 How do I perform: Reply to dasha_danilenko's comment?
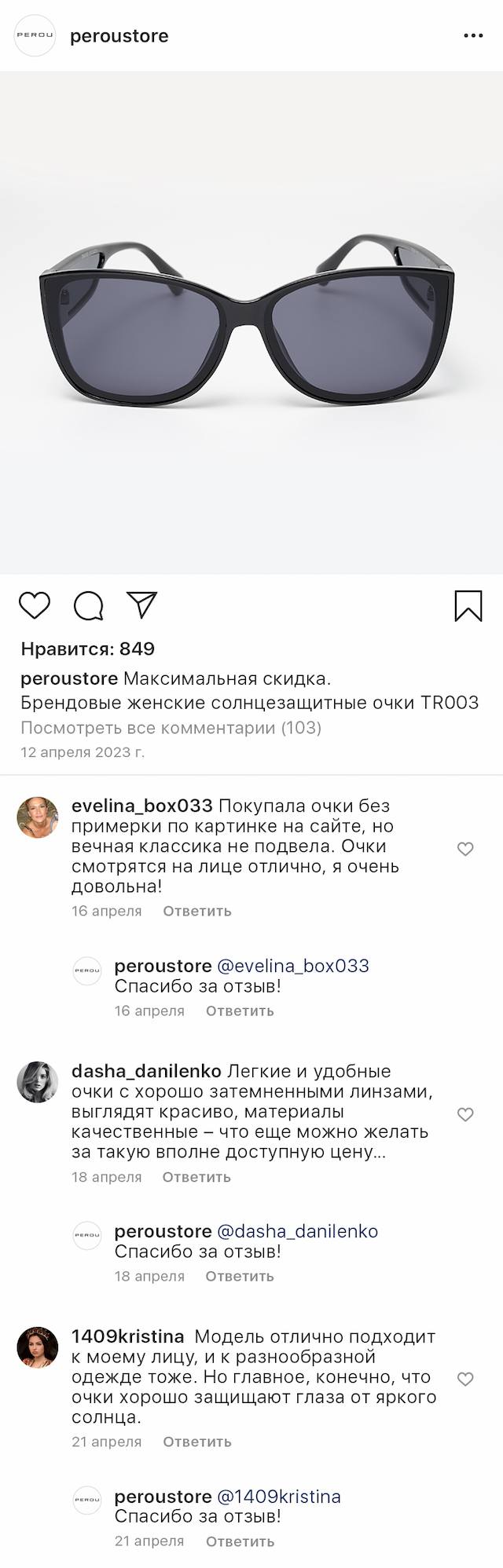[196, 1176]
